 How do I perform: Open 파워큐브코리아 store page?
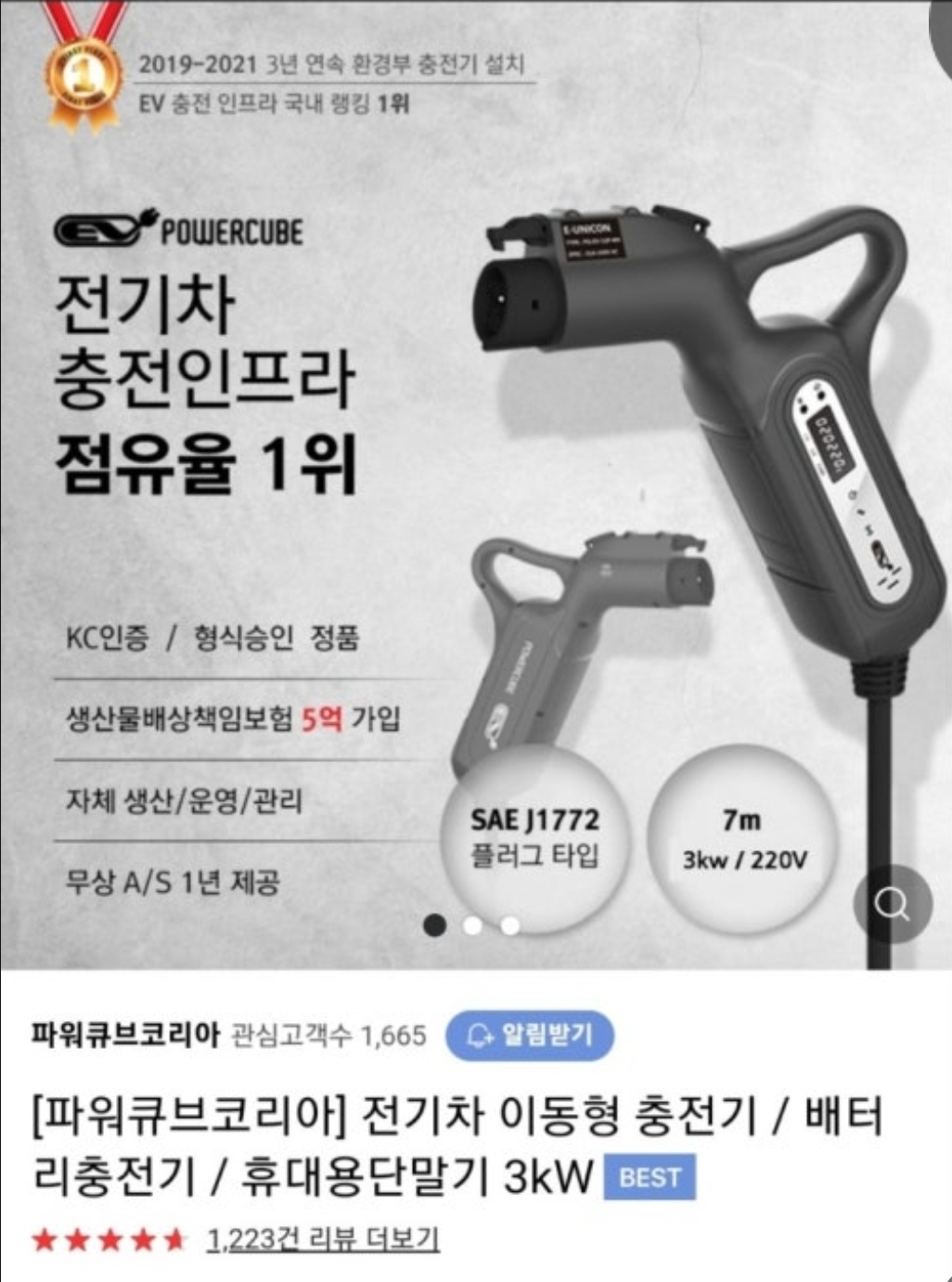pyautogui.click(x=125, y=1034)
